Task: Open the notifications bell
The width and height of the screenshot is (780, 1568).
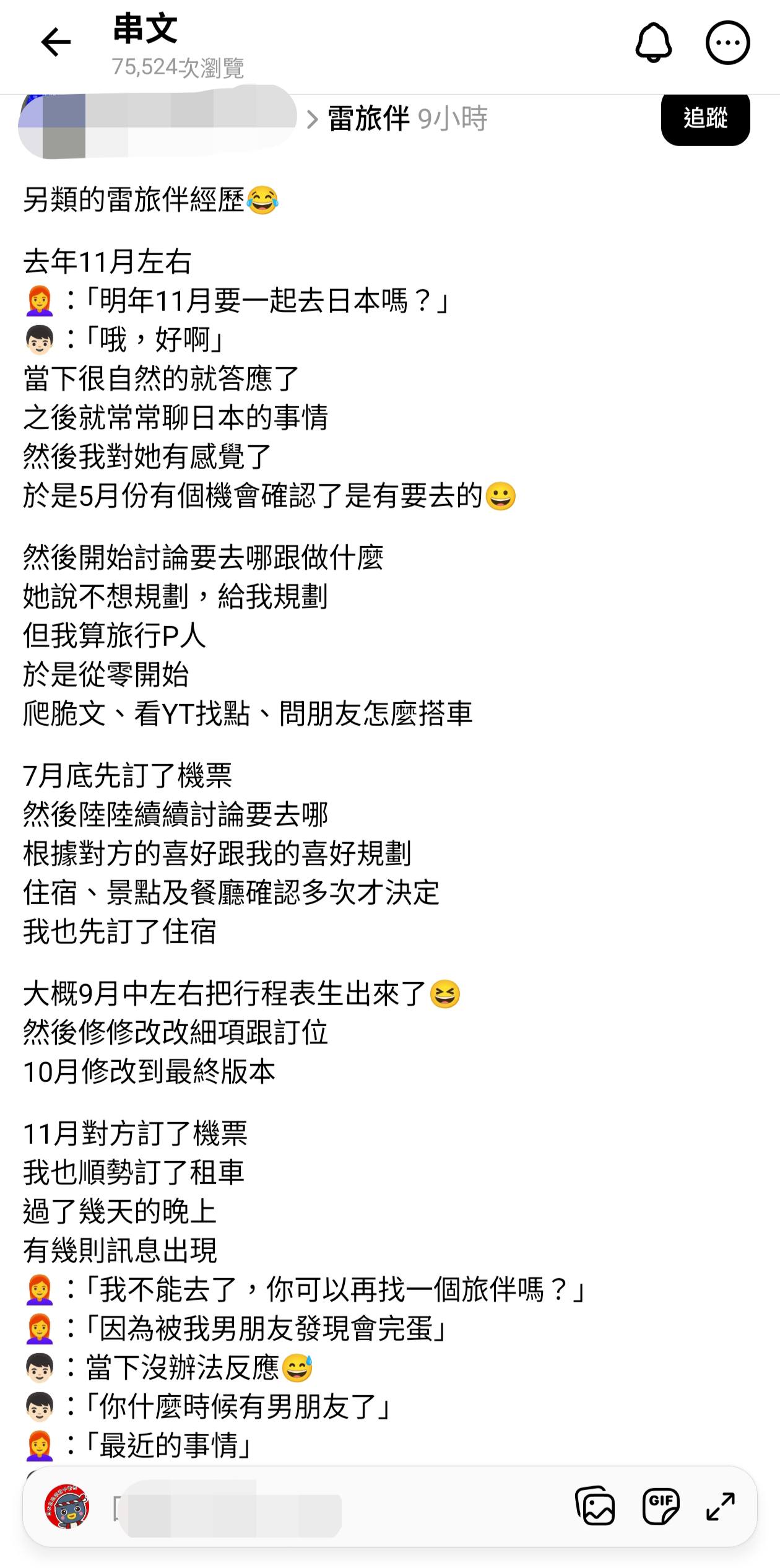Action: tap(653, 43)
